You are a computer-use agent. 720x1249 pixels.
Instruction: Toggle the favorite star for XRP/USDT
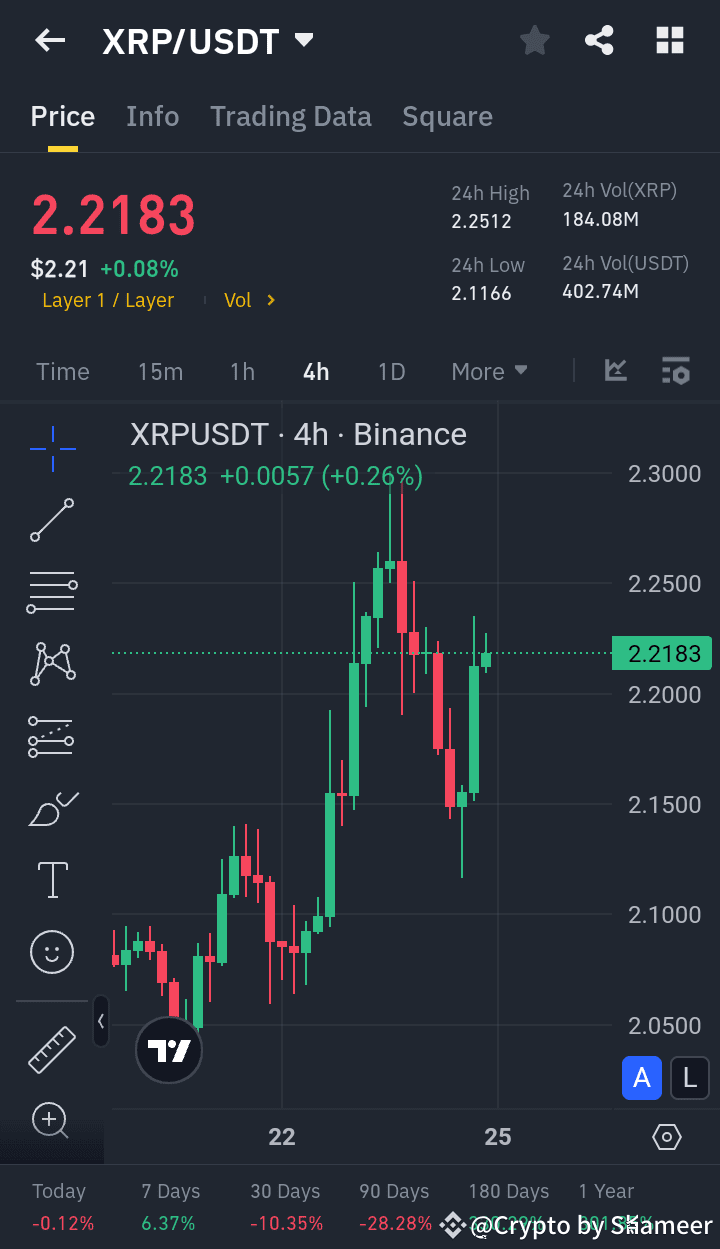[x=534, y=40]
